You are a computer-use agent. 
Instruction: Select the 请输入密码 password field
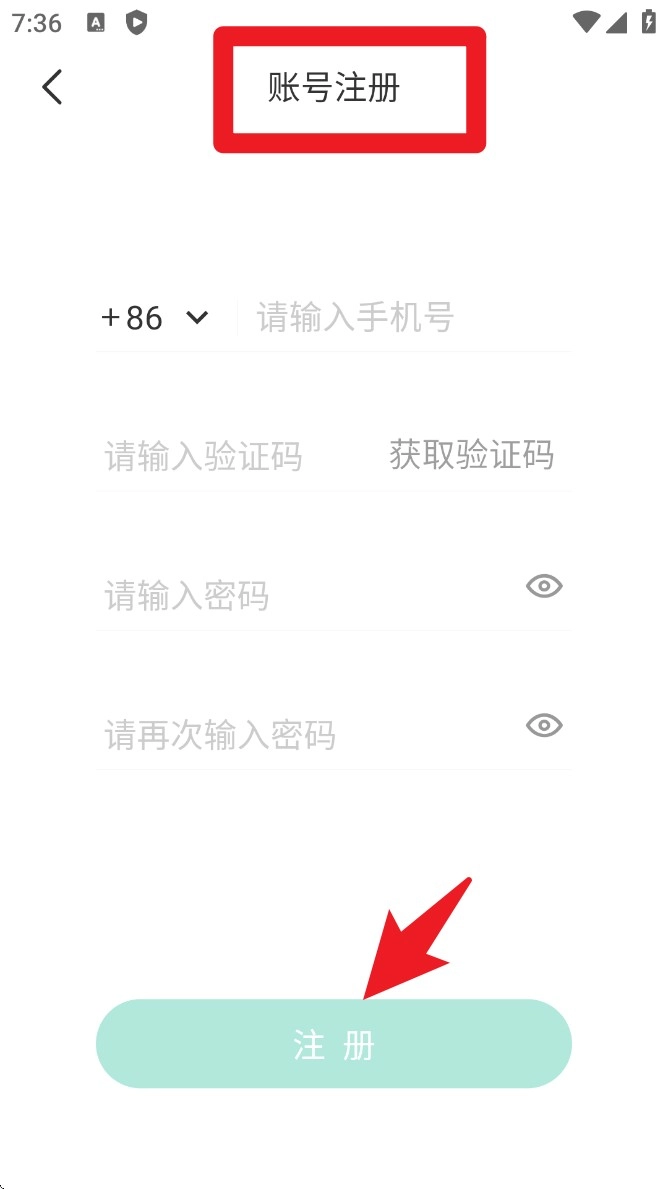pyautogui.click(x=300, y=596)
